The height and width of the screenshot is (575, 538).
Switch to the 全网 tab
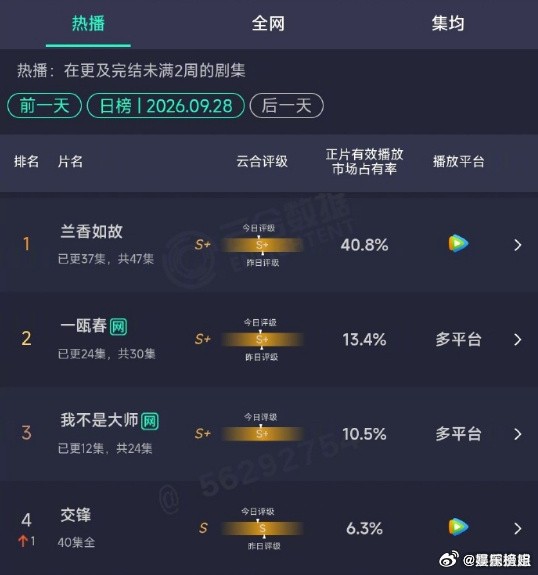[268, 24]
